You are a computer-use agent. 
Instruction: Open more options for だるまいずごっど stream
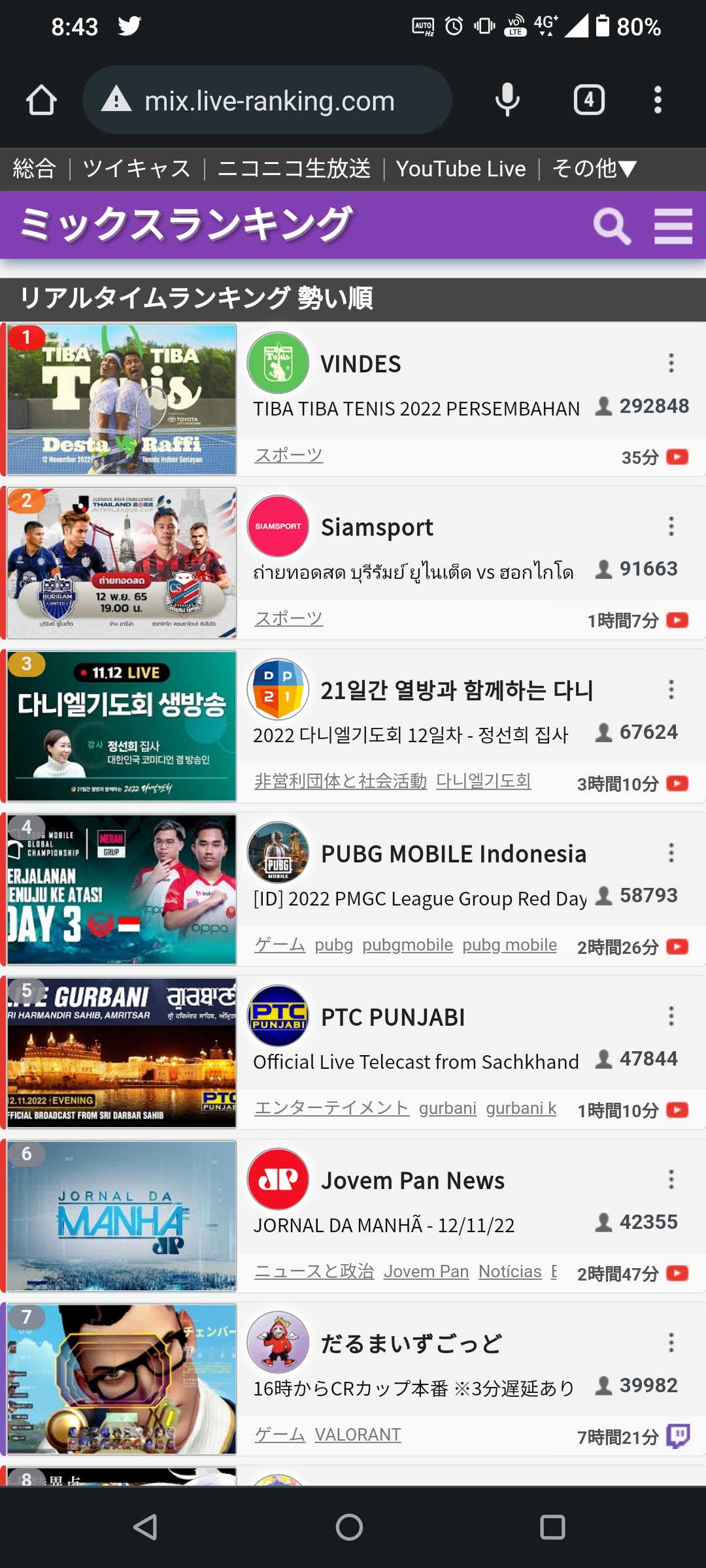click(x=671, y=1343)
